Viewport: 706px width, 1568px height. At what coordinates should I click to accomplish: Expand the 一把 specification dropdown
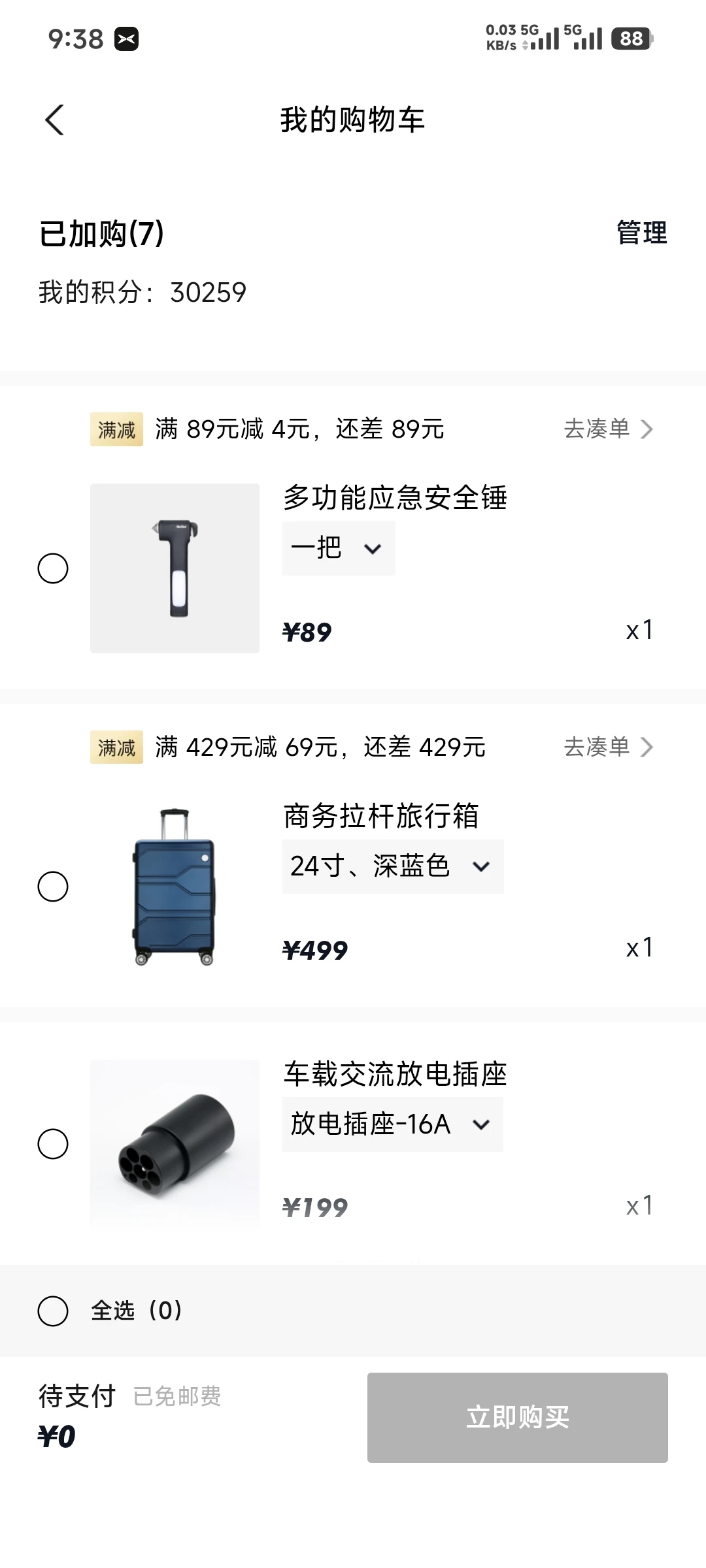pos(339,548)
